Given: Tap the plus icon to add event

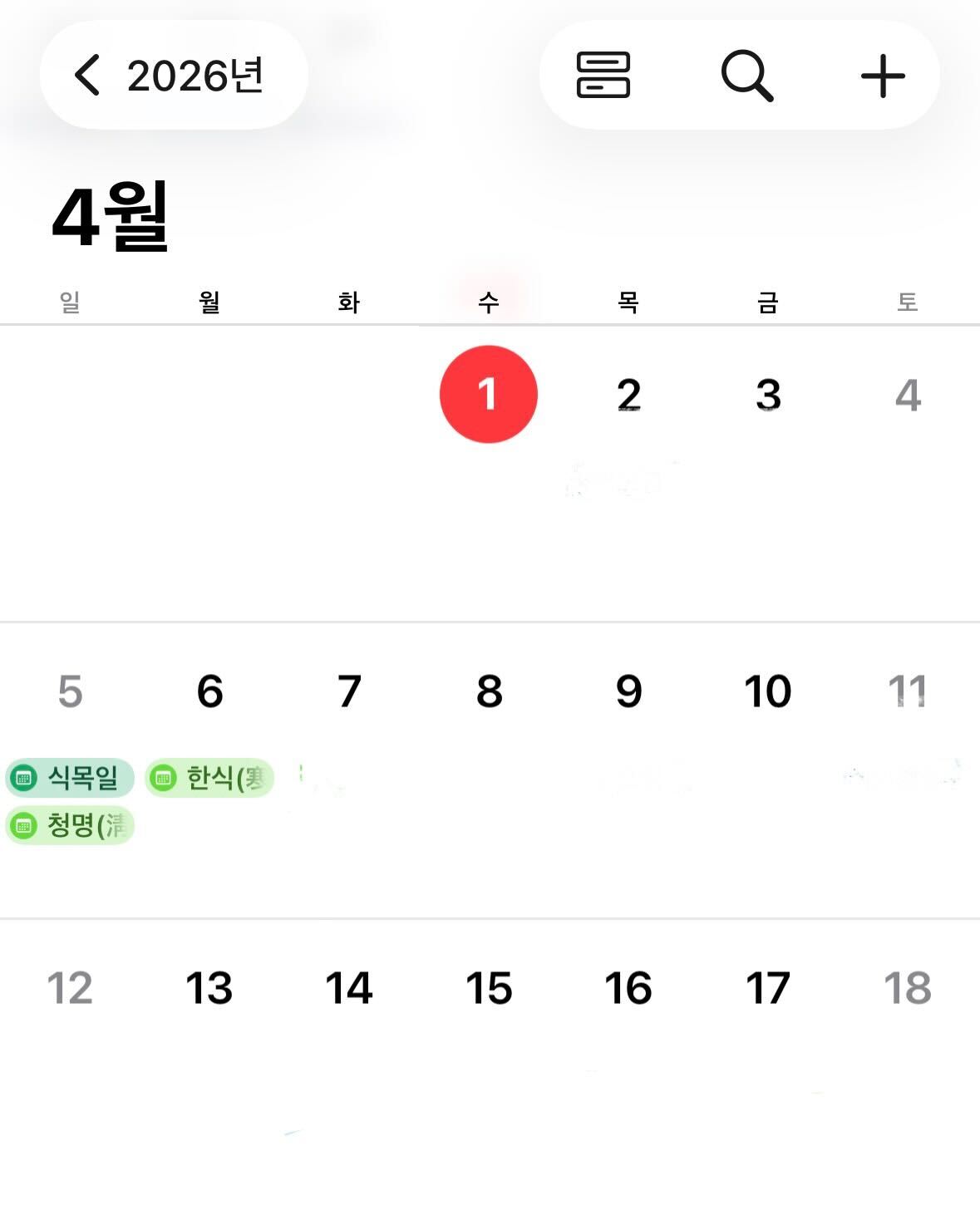Looking at the screenshot, I should (882, 75).
